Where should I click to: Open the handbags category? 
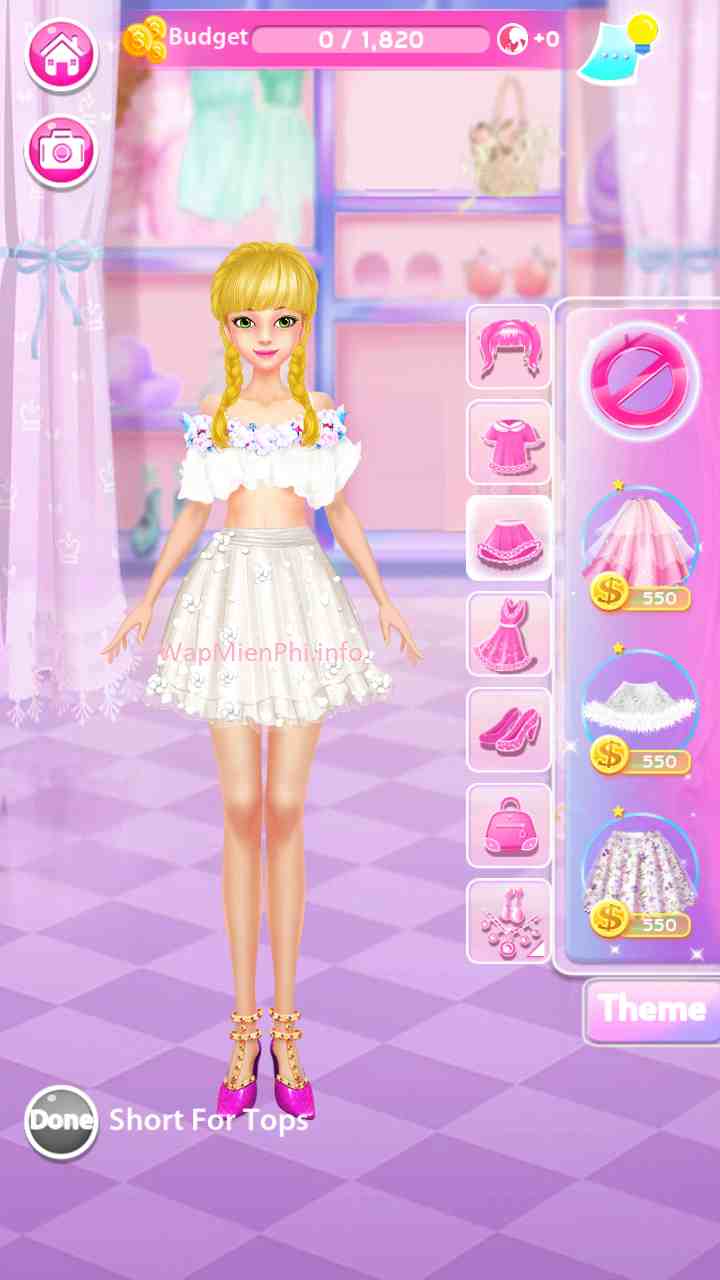click(x=508, y=826)
